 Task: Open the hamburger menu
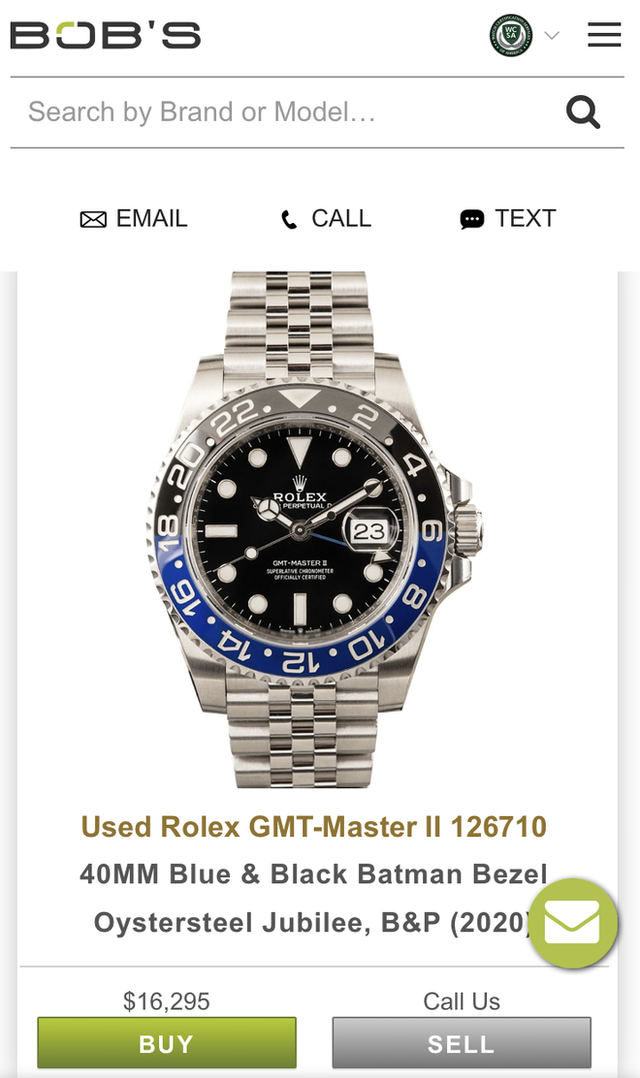click(604, 35)
